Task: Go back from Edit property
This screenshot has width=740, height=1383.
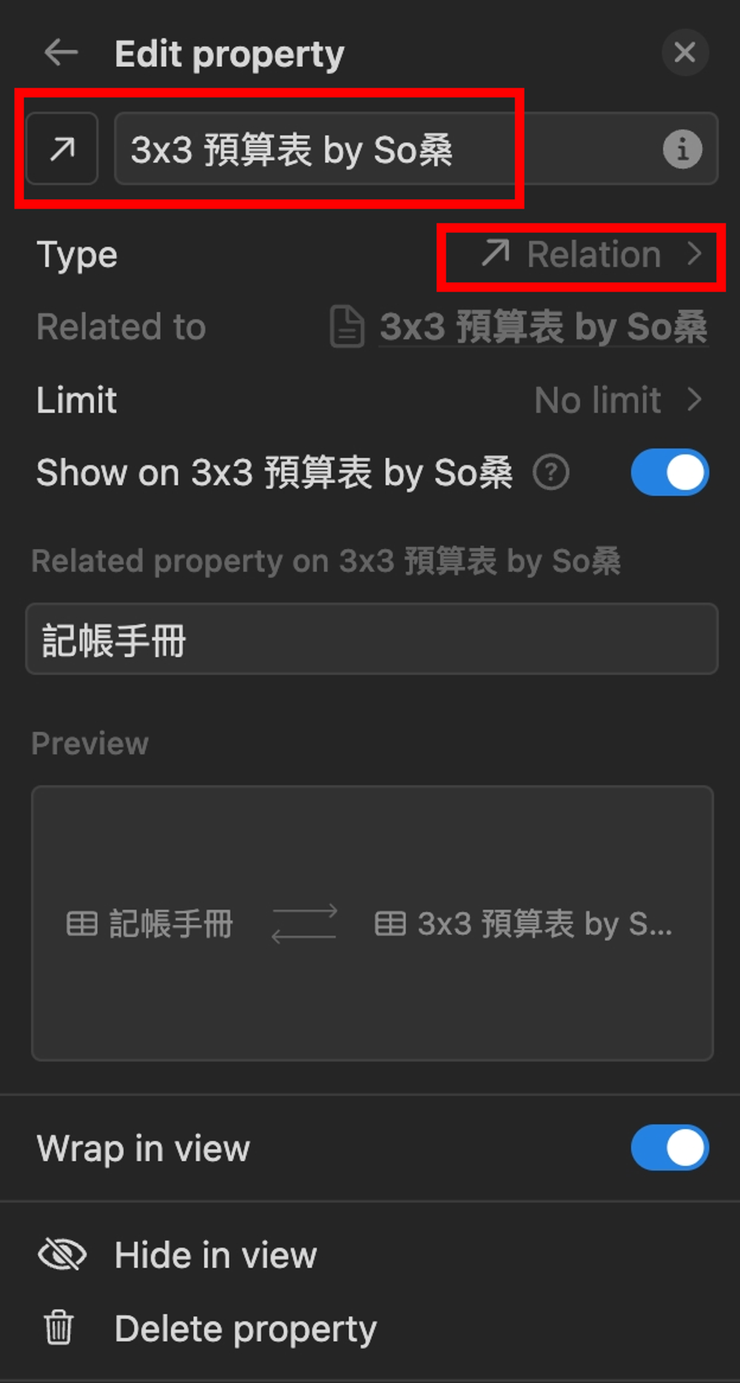Action: (61, 53)
